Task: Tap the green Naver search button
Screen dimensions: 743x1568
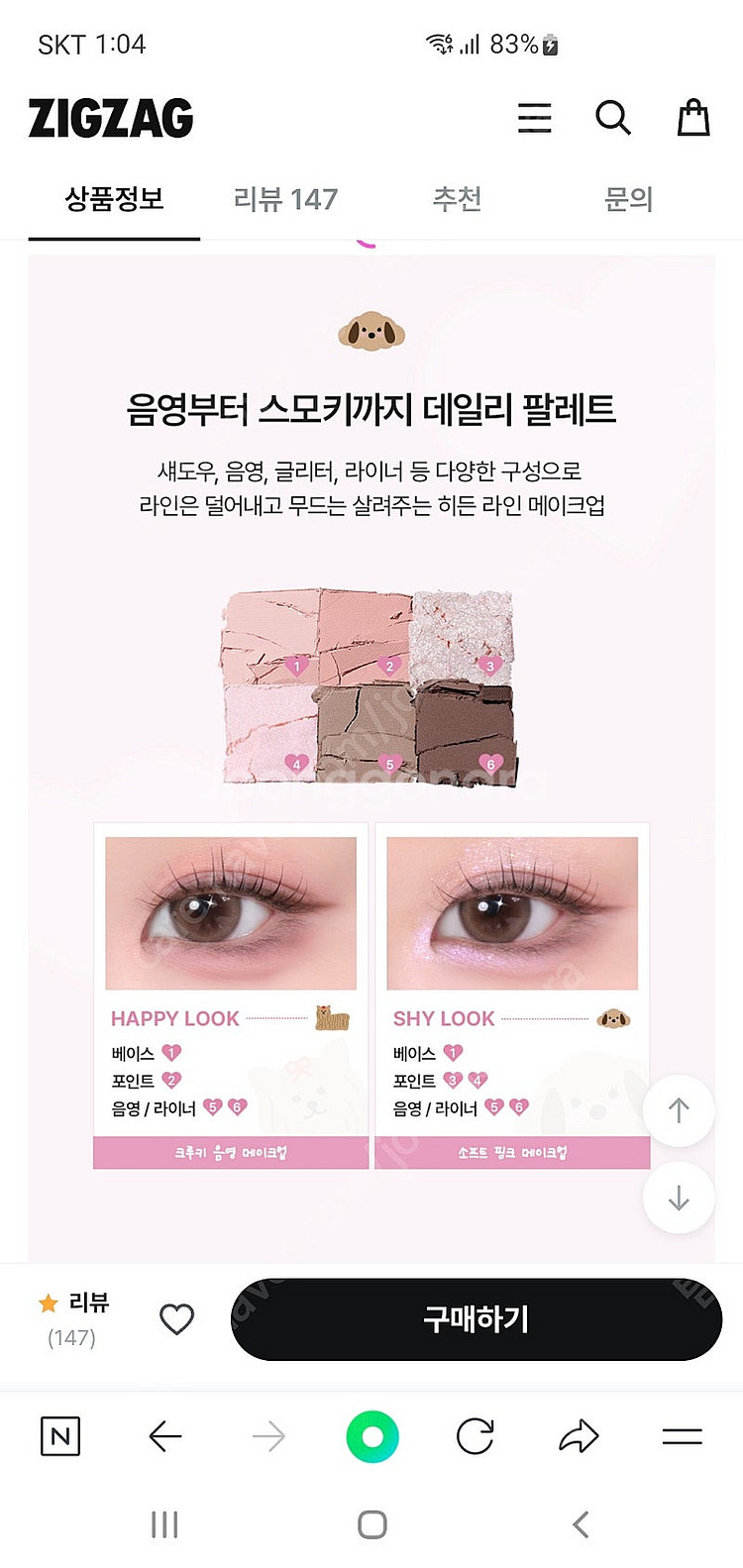Action: 372,1436
